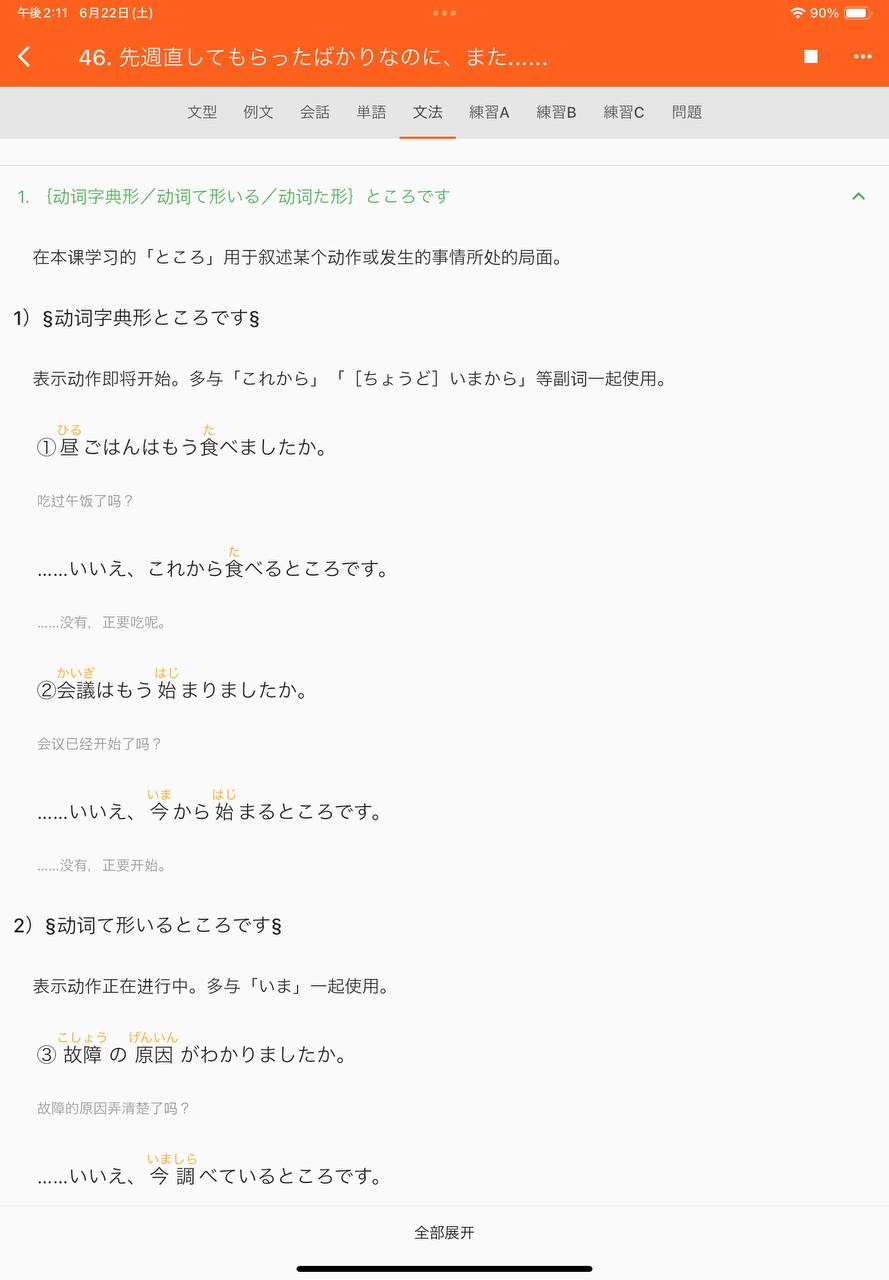889x1280 pixels.
Task: Go to the 練習A tab
Action: pyautogui.click(x=489, y=112)
